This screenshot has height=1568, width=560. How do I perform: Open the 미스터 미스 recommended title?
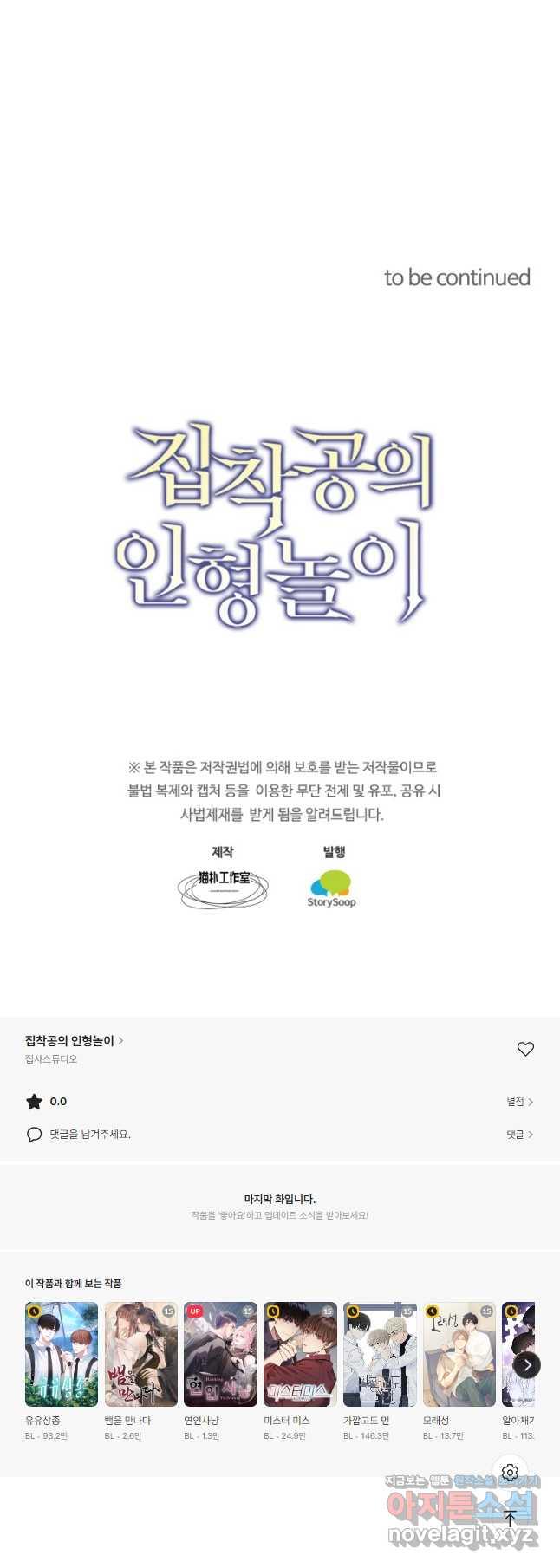(300, 1354)
